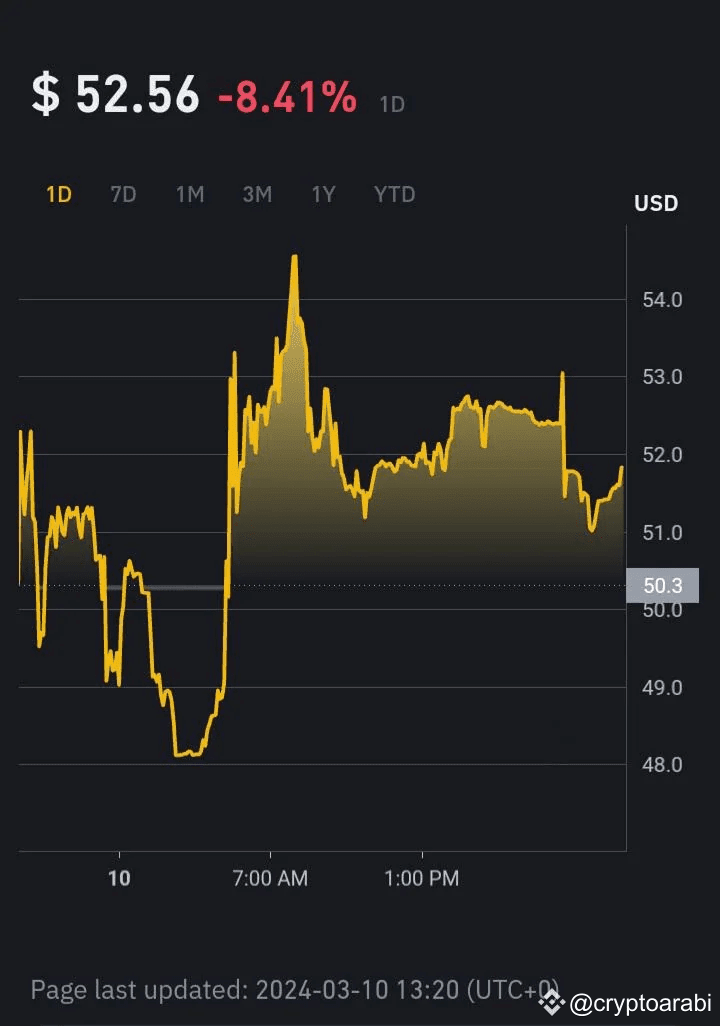View the 1Y price history

coord(323,194)
